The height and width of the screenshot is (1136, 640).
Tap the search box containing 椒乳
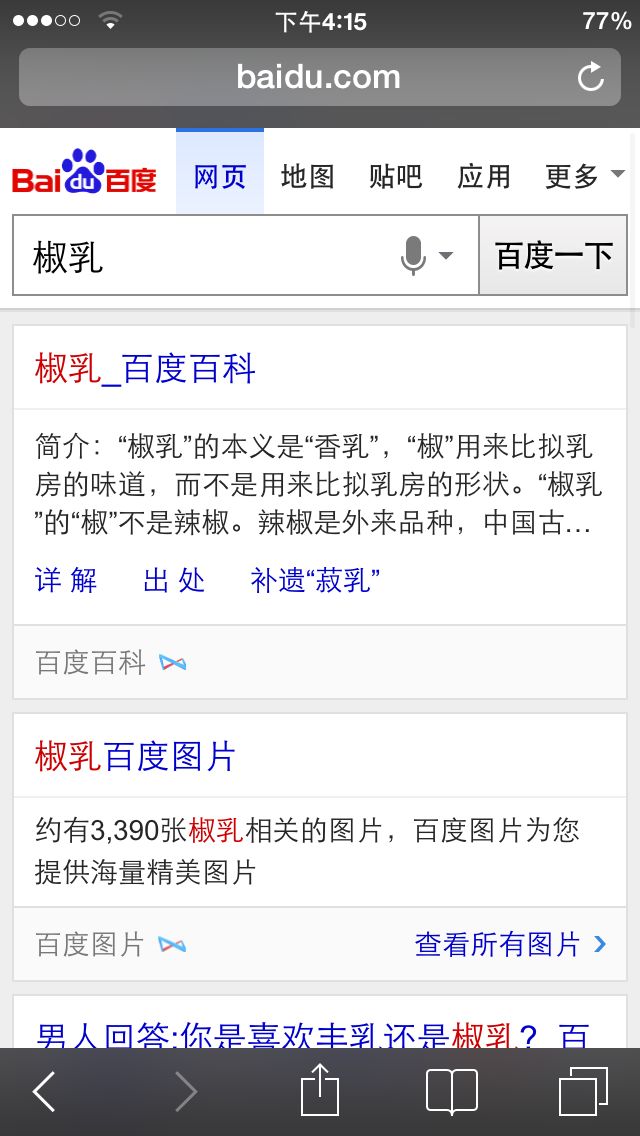coord(210,255)
